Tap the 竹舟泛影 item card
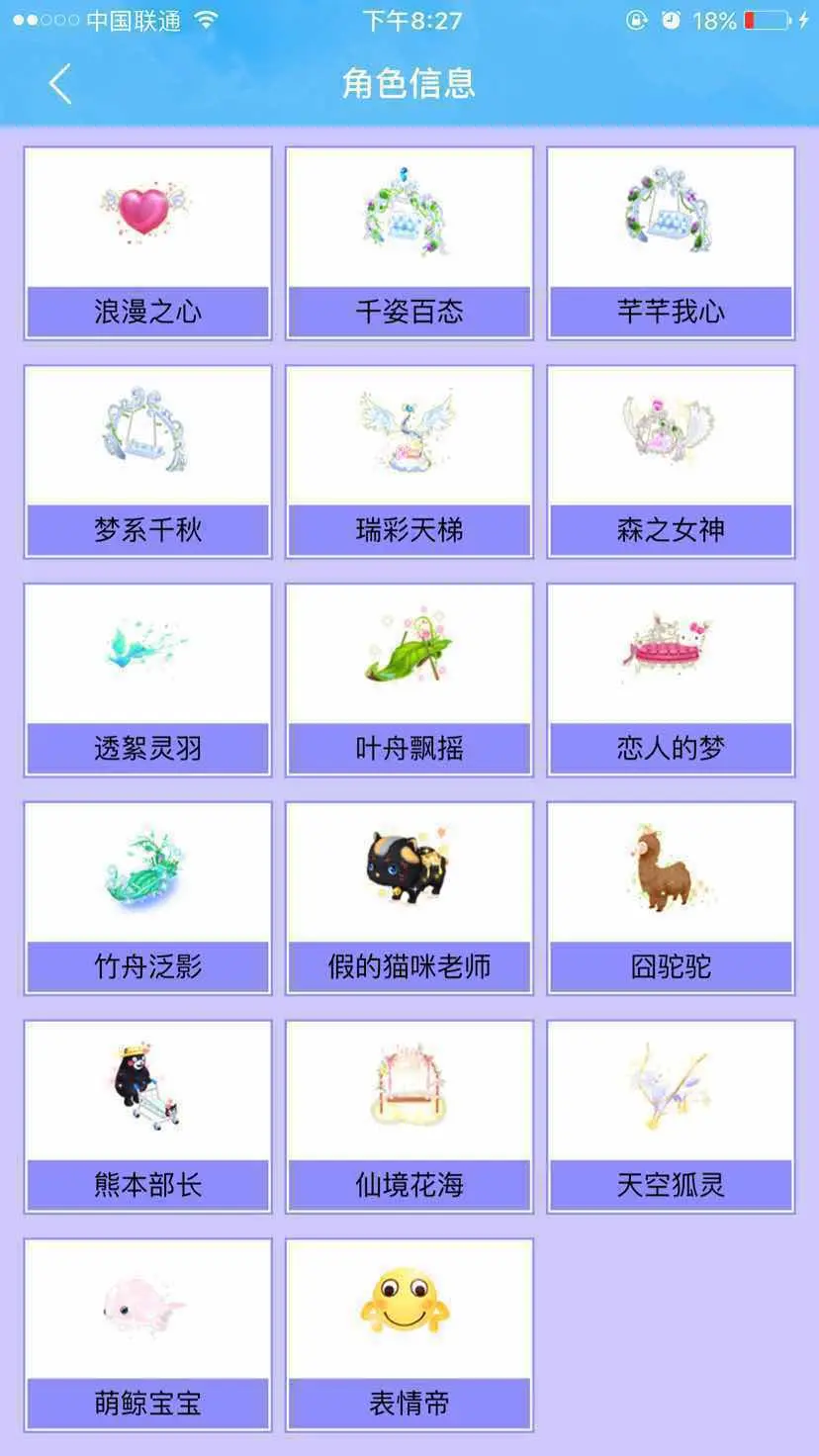This screenshot has width=819, height=1456. [147, 898]
